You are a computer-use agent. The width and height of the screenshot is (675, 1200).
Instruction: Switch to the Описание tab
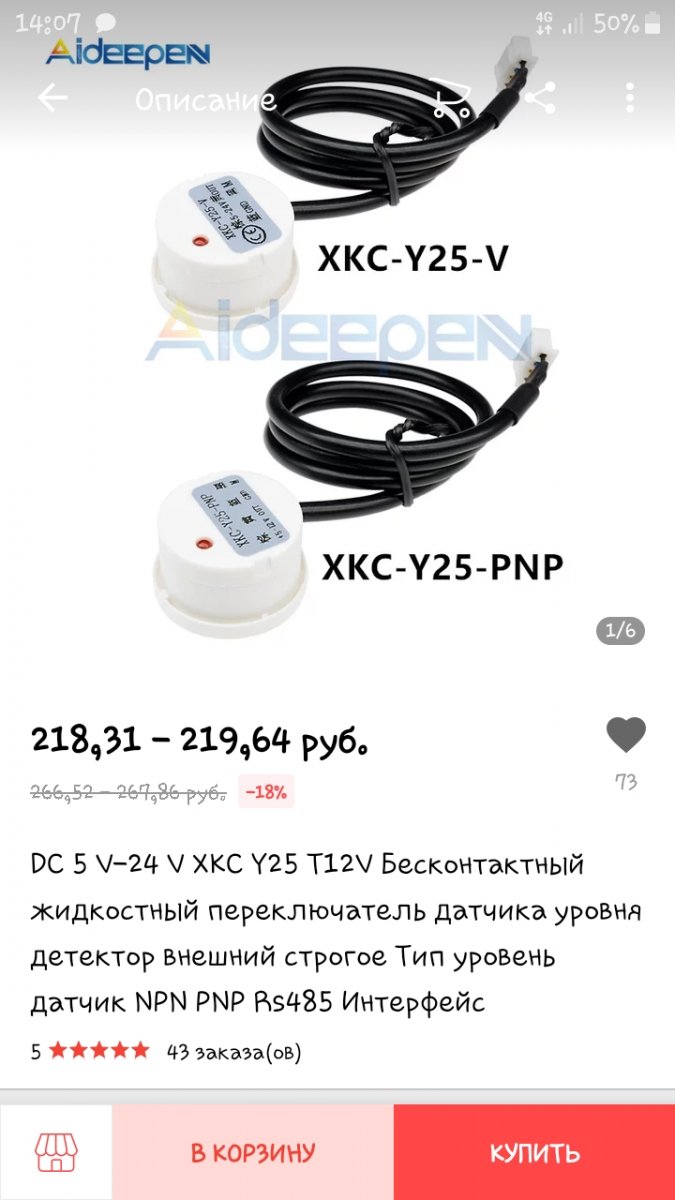pyautogui.click(x=205, y=100)
